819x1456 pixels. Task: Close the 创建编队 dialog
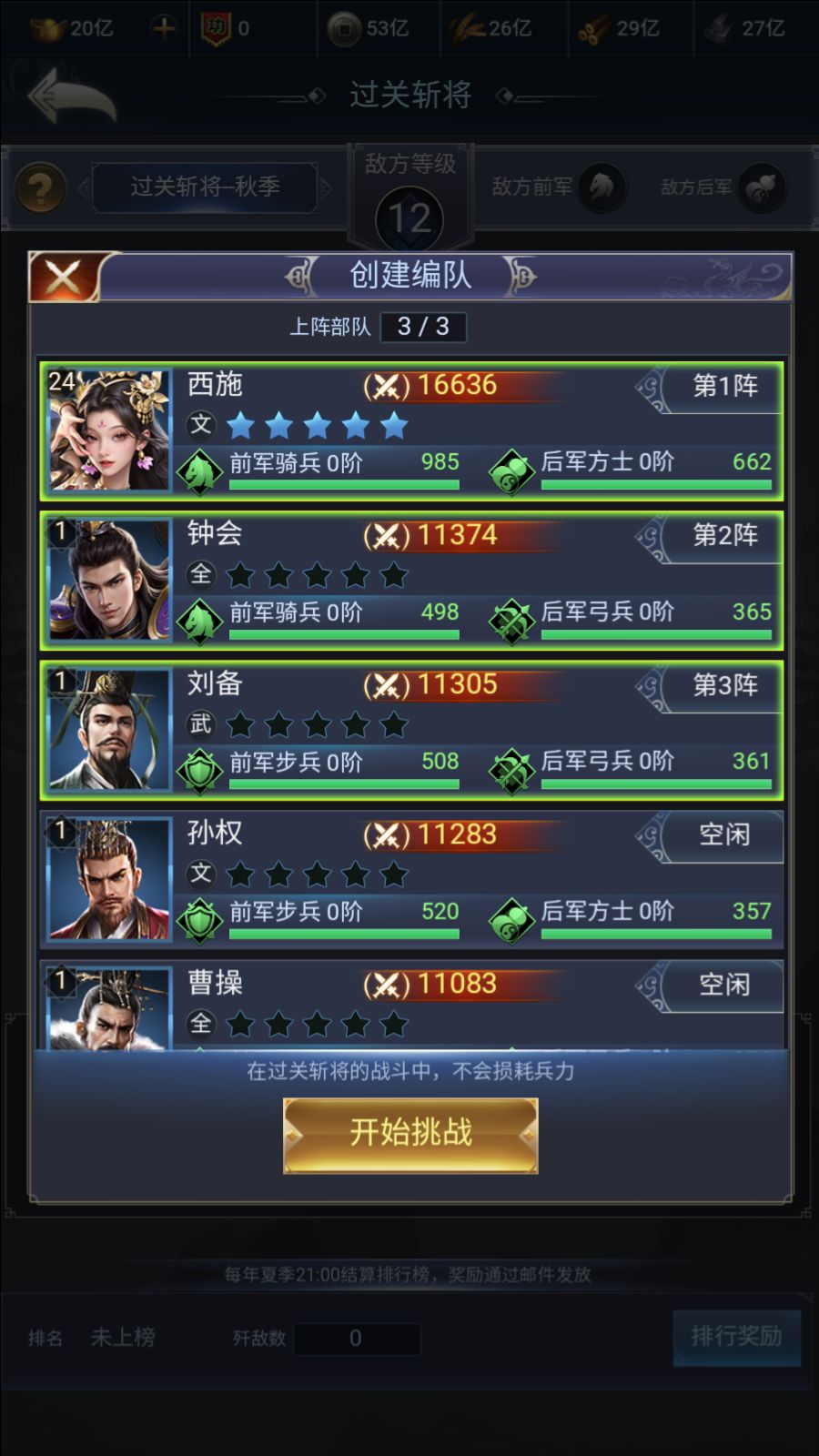coord(62,276)
